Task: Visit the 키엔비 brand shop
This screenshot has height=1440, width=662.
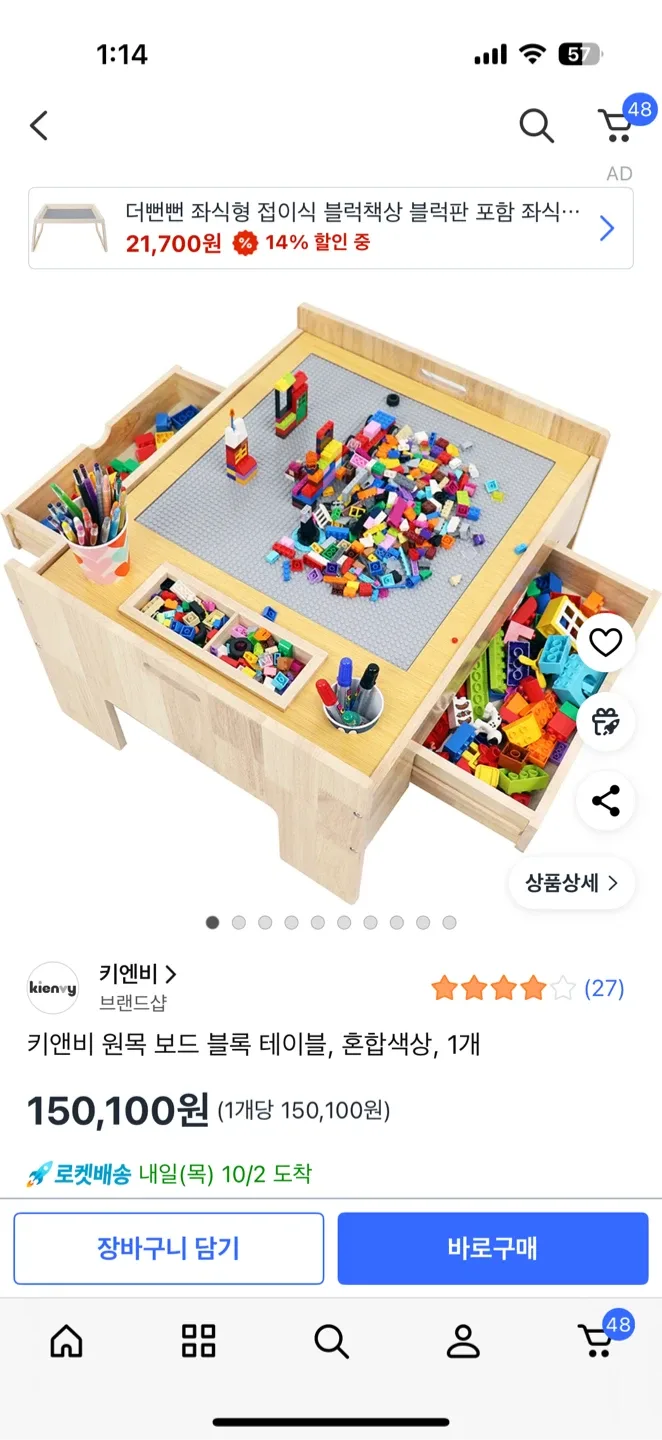Action: [138, 974]
